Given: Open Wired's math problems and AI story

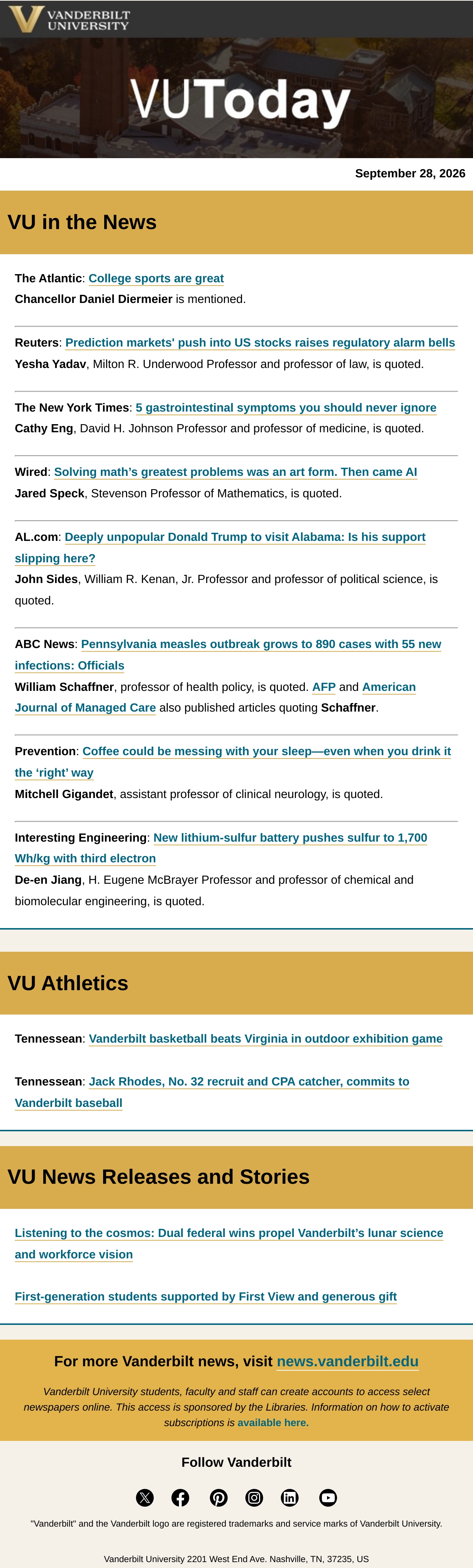Looking at the screenshot, I should [x=236, y=472].
